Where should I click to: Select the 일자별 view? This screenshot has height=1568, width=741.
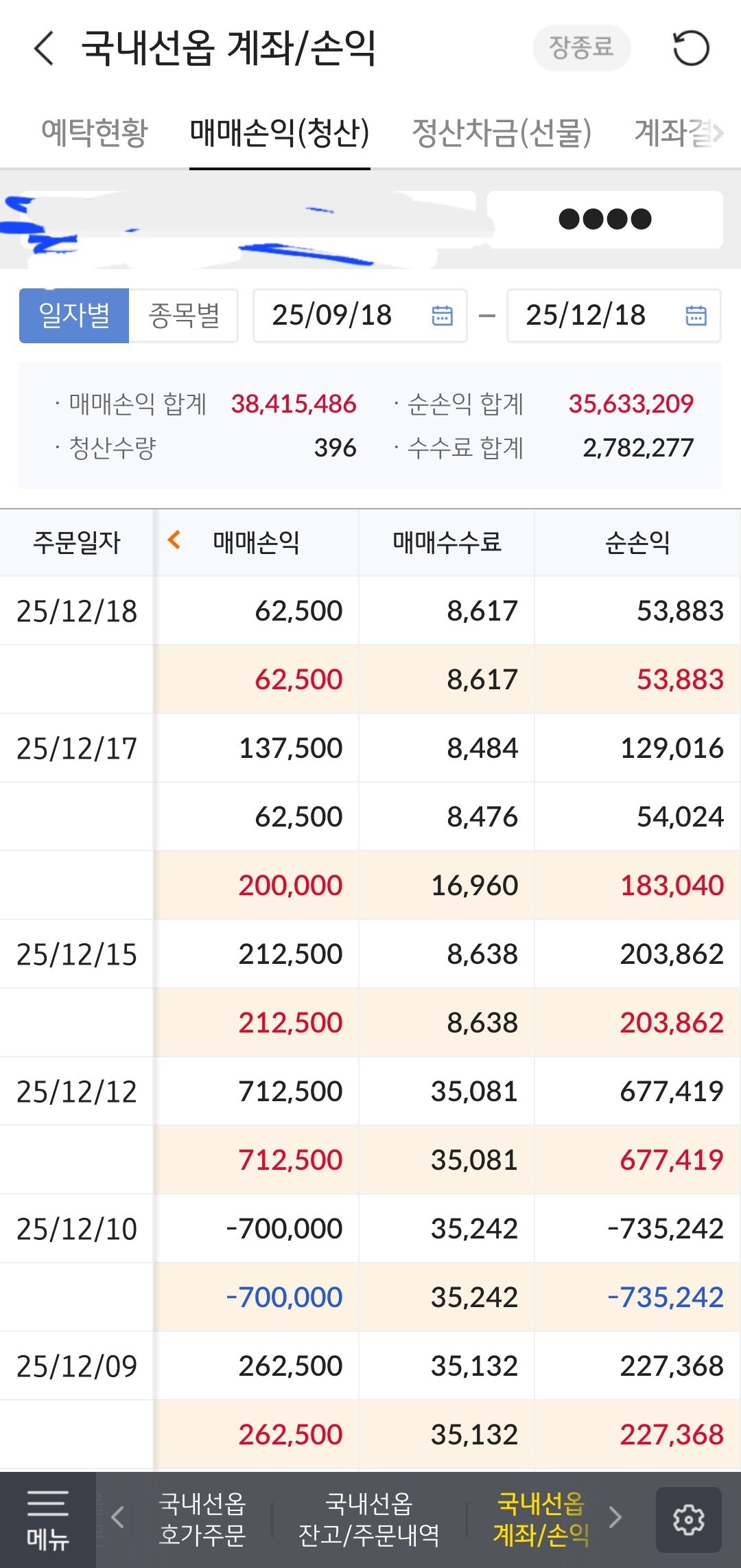tap(74, 316)
